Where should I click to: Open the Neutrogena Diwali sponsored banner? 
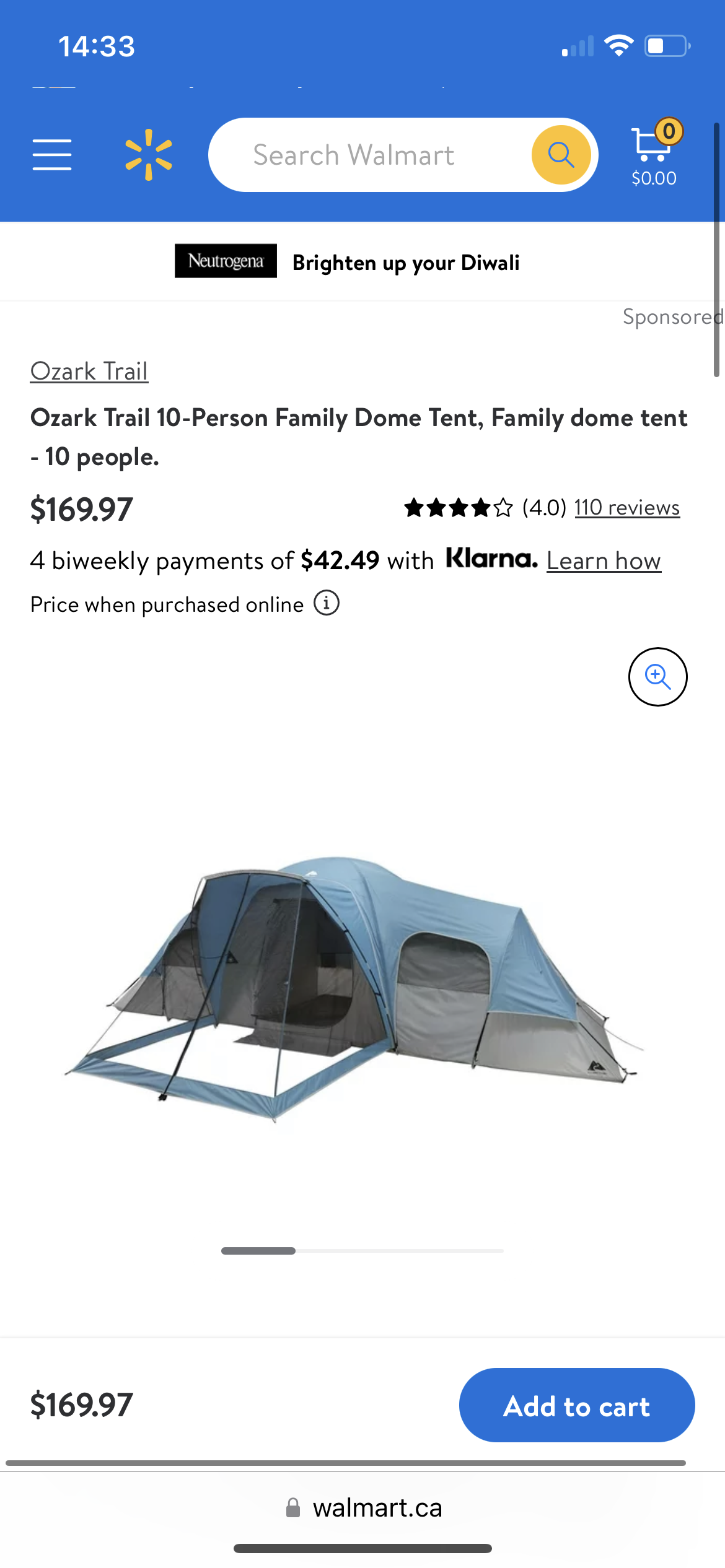click(348, 261)
